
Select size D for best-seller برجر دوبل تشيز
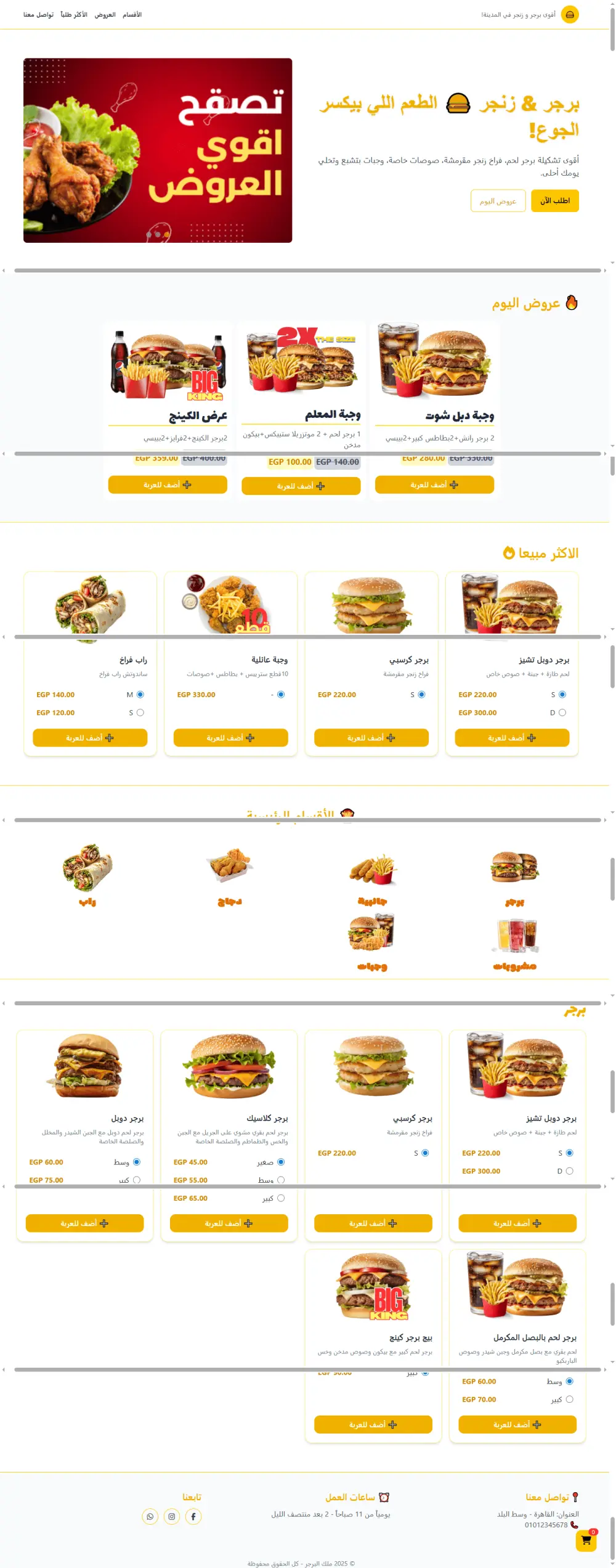[562, 713]
